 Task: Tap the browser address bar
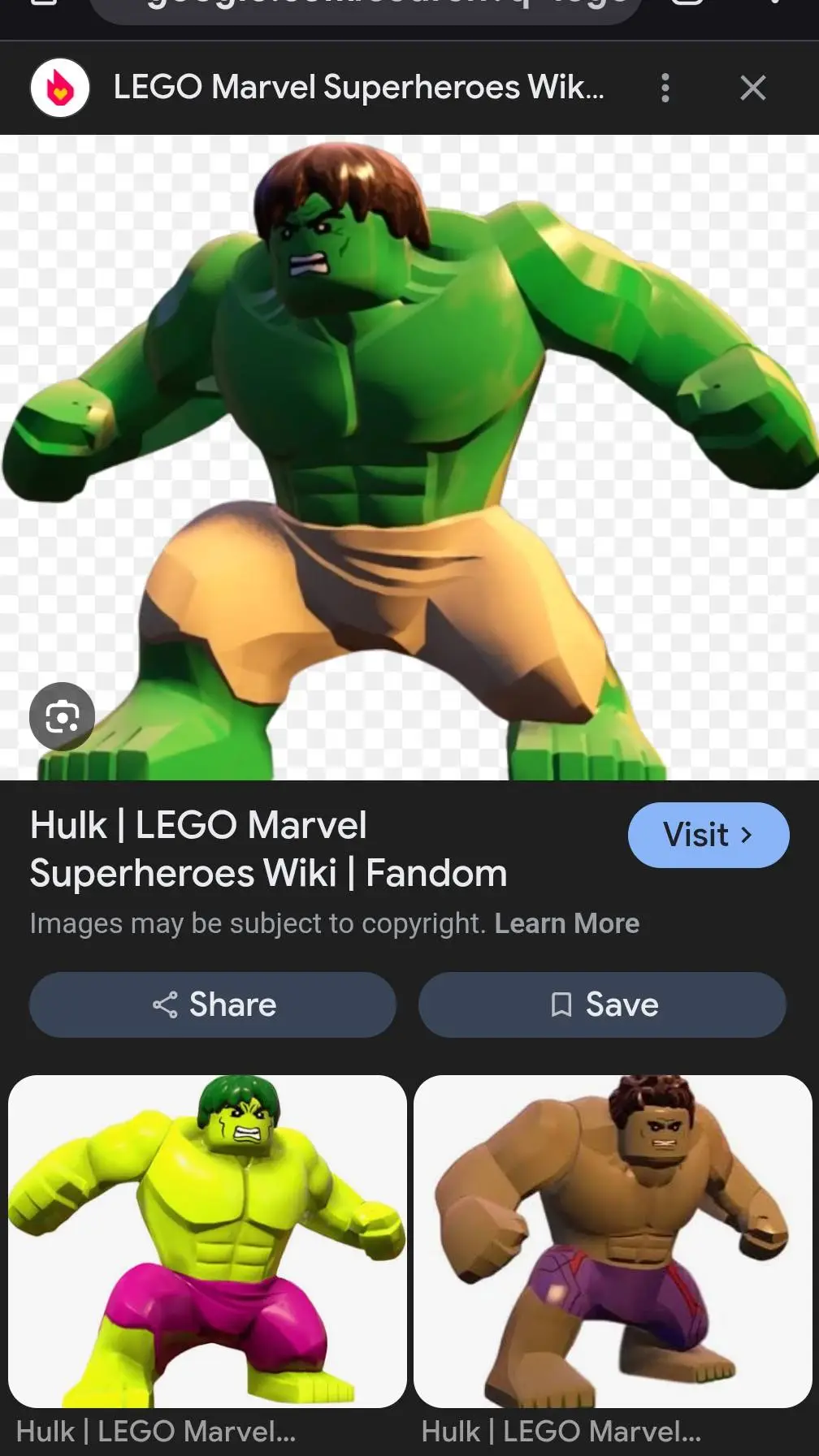click(366, 8)
